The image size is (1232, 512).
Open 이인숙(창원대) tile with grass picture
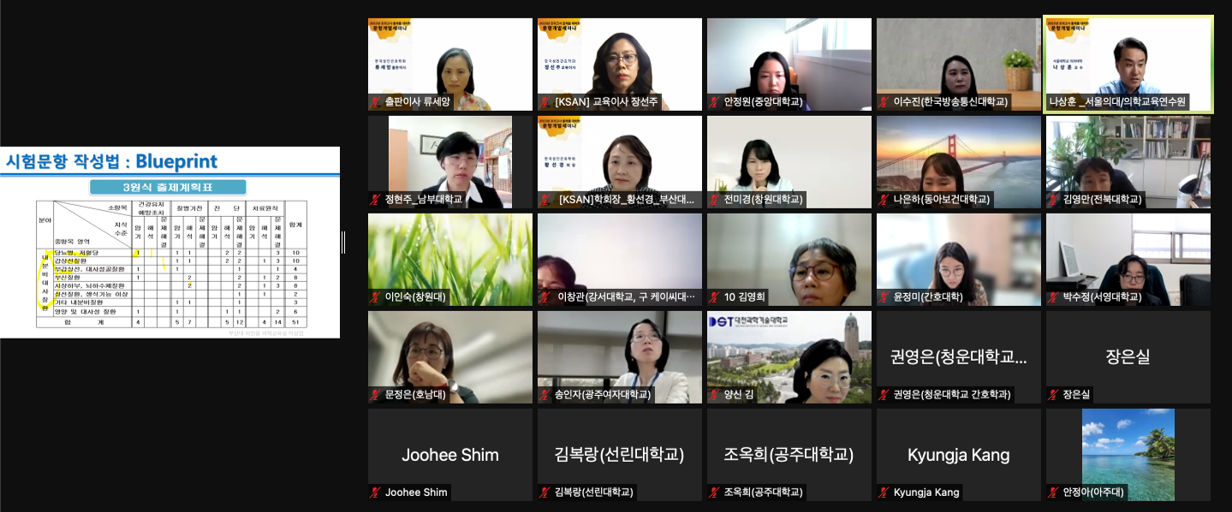click(x=450, y=258)
